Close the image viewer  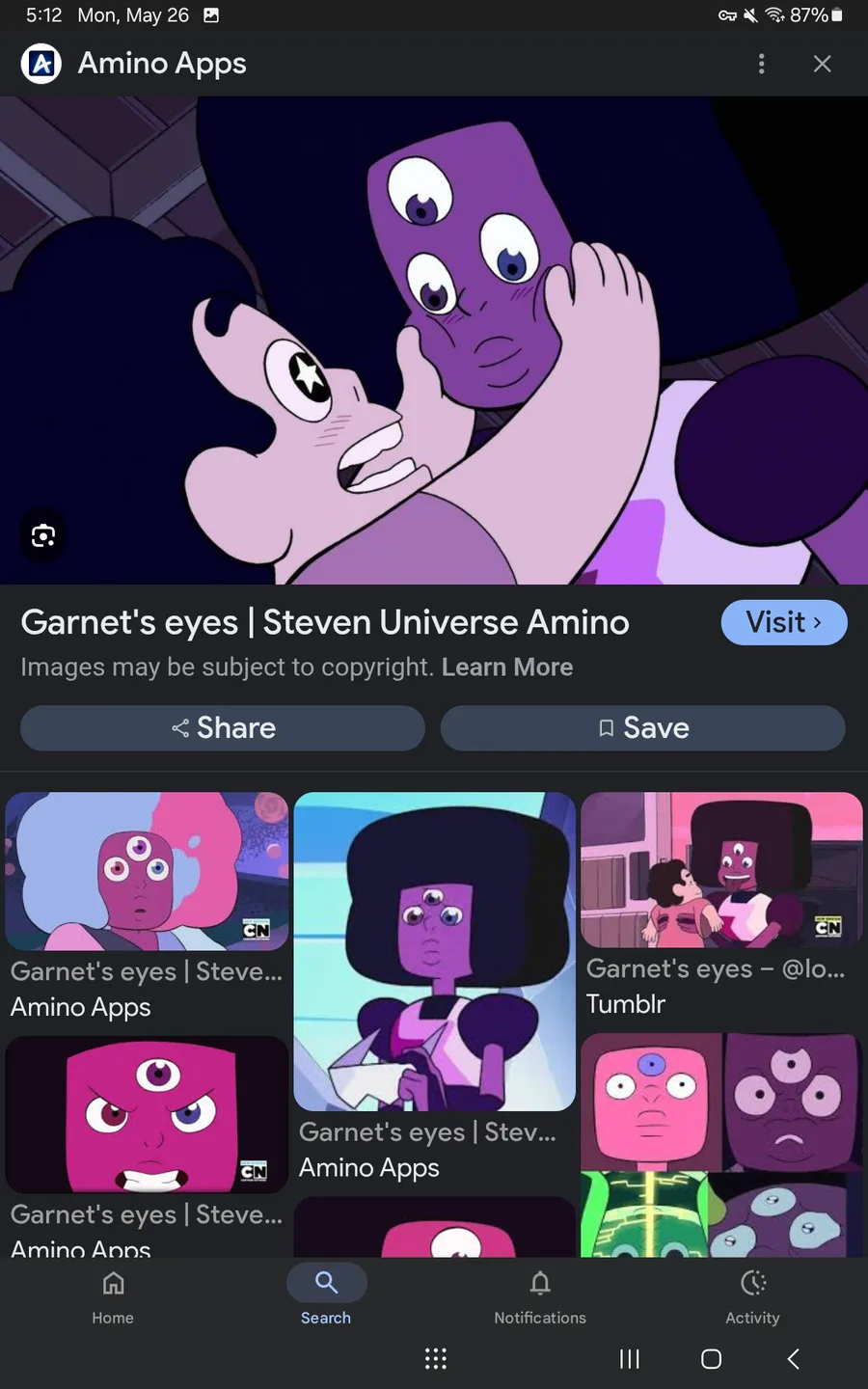(x=822, y=64)
